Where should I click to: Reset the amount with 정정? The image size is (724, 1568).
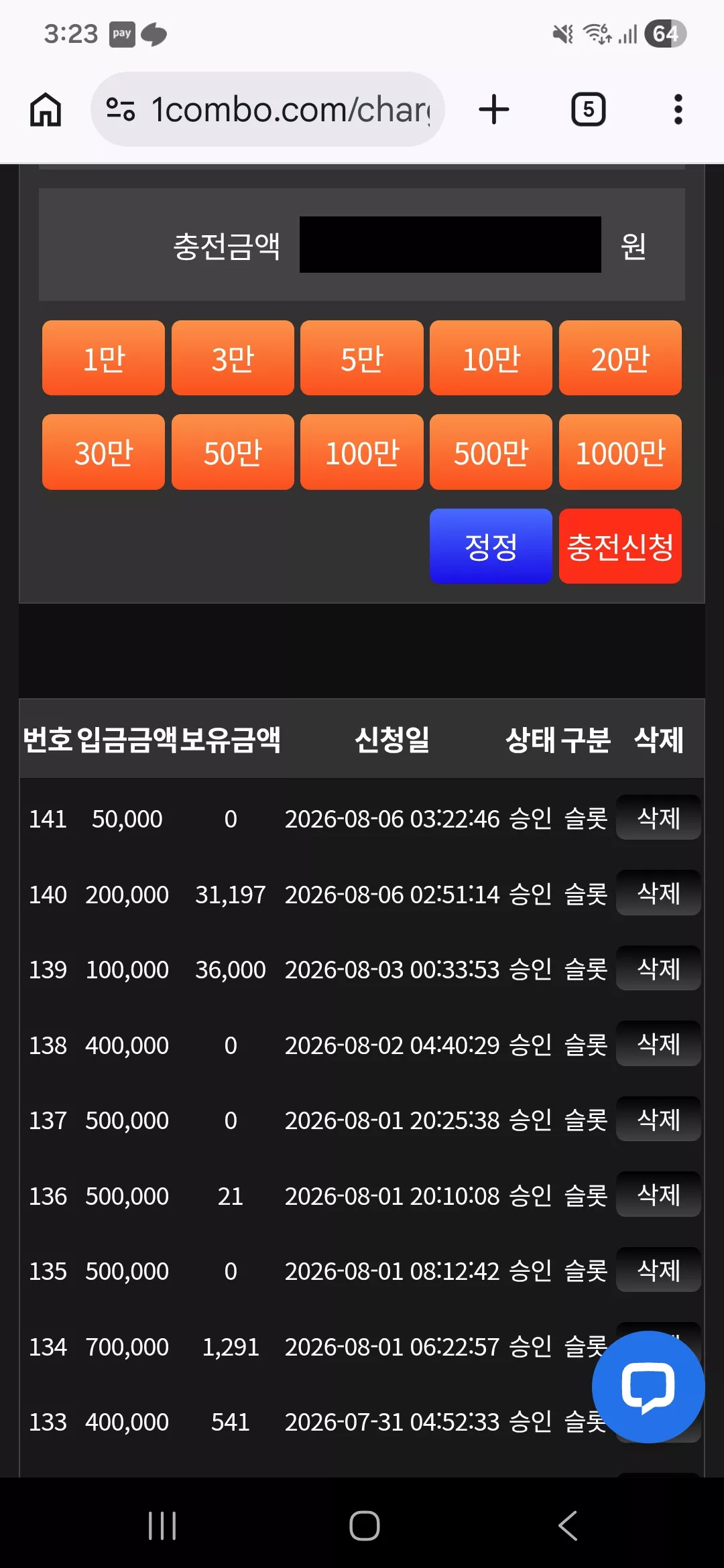[491, 546]
